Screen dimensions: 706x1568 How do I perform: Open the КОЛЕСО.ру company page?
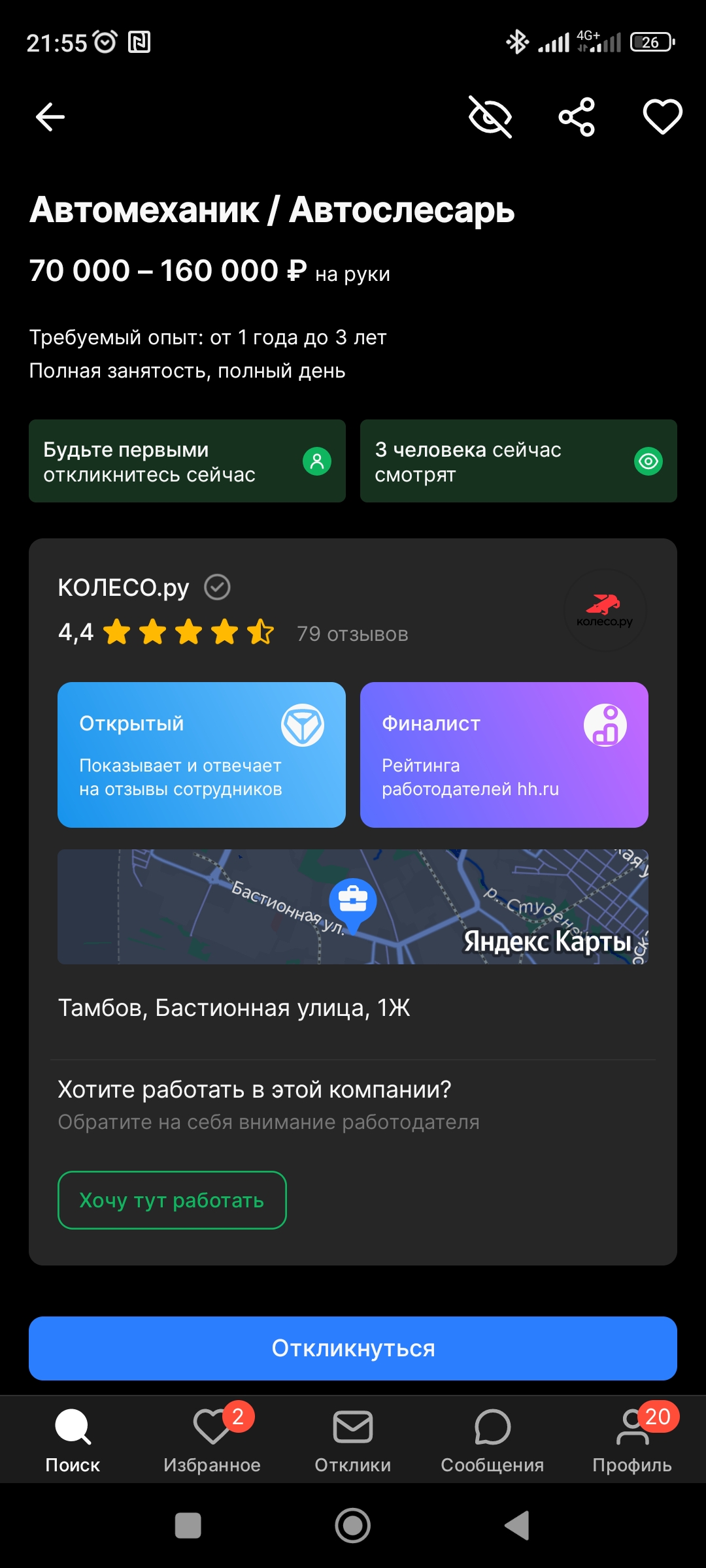coord(123,587)
